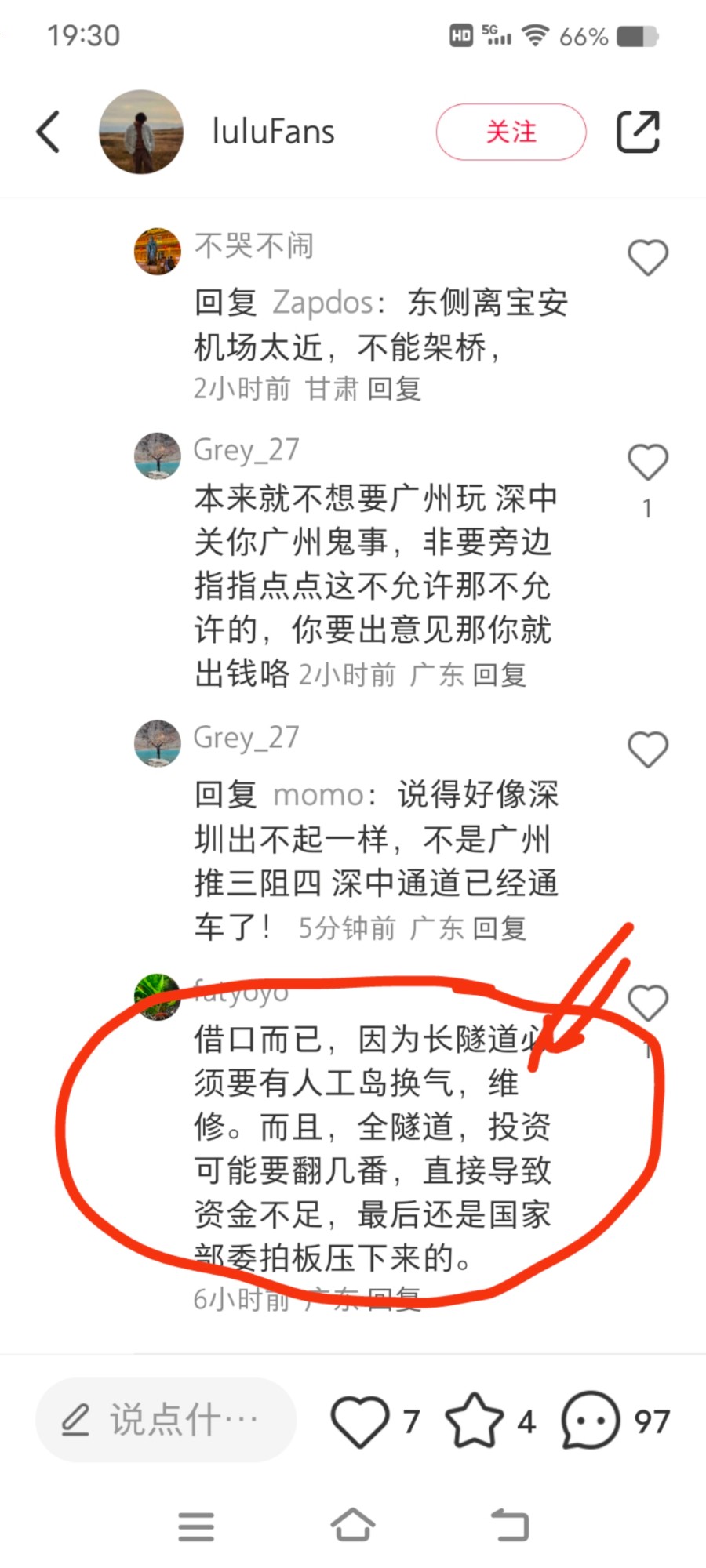The image size is (706, 1568).
Task: Like Grey_27's reply to momo
Action: coord(647,750)
